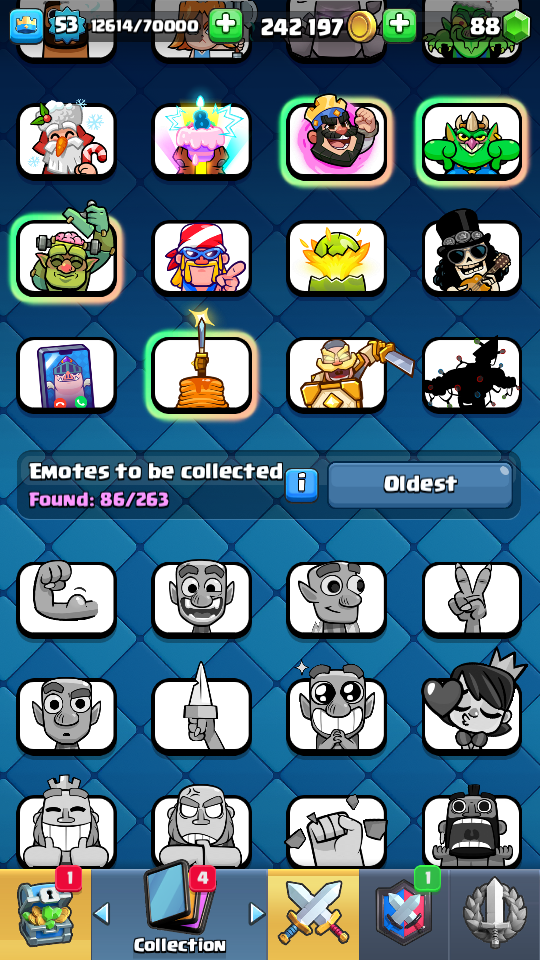Tap the left arrow beside Collection
540x960 pixels.
(x=102, y=913)
